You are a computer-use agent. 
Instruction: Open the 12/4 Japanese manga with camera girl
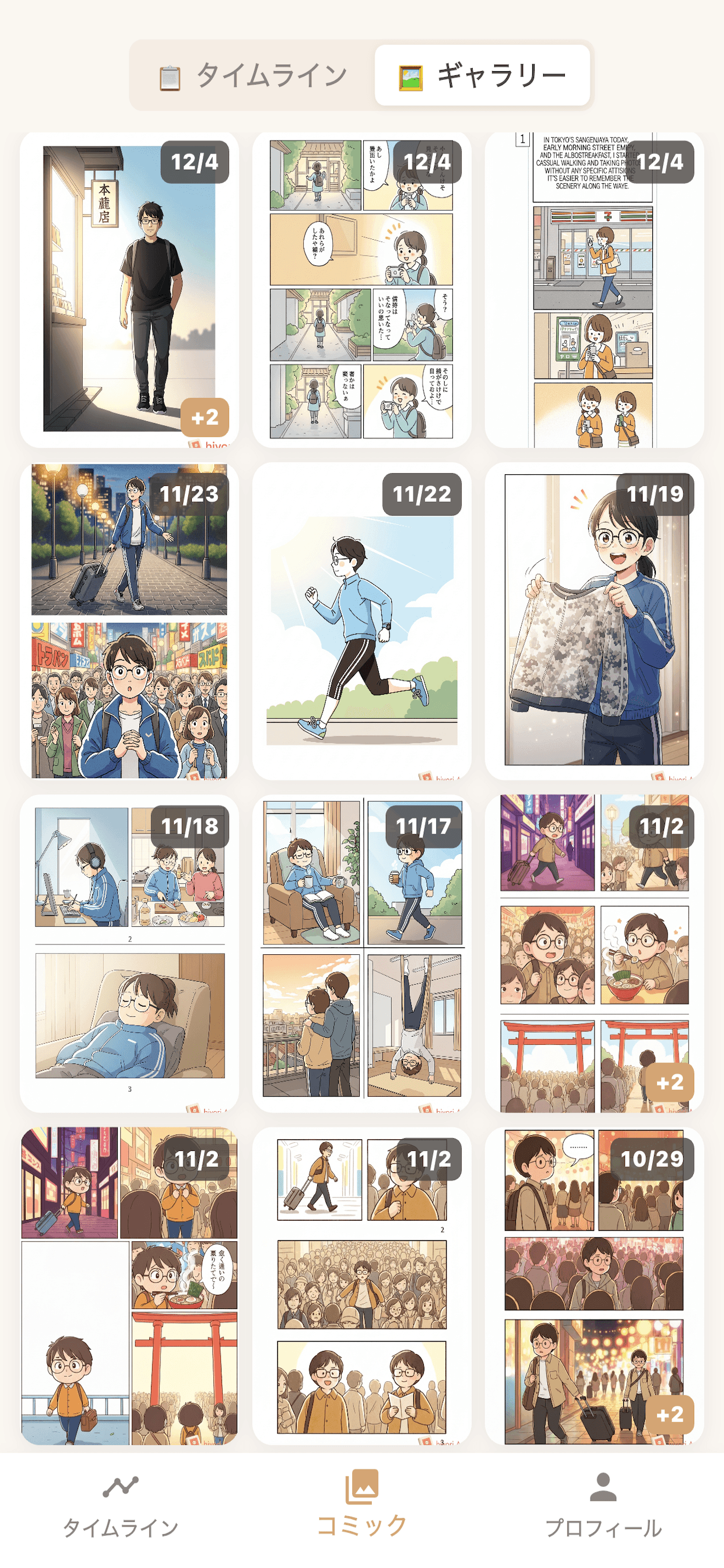(x=361, y=290)
